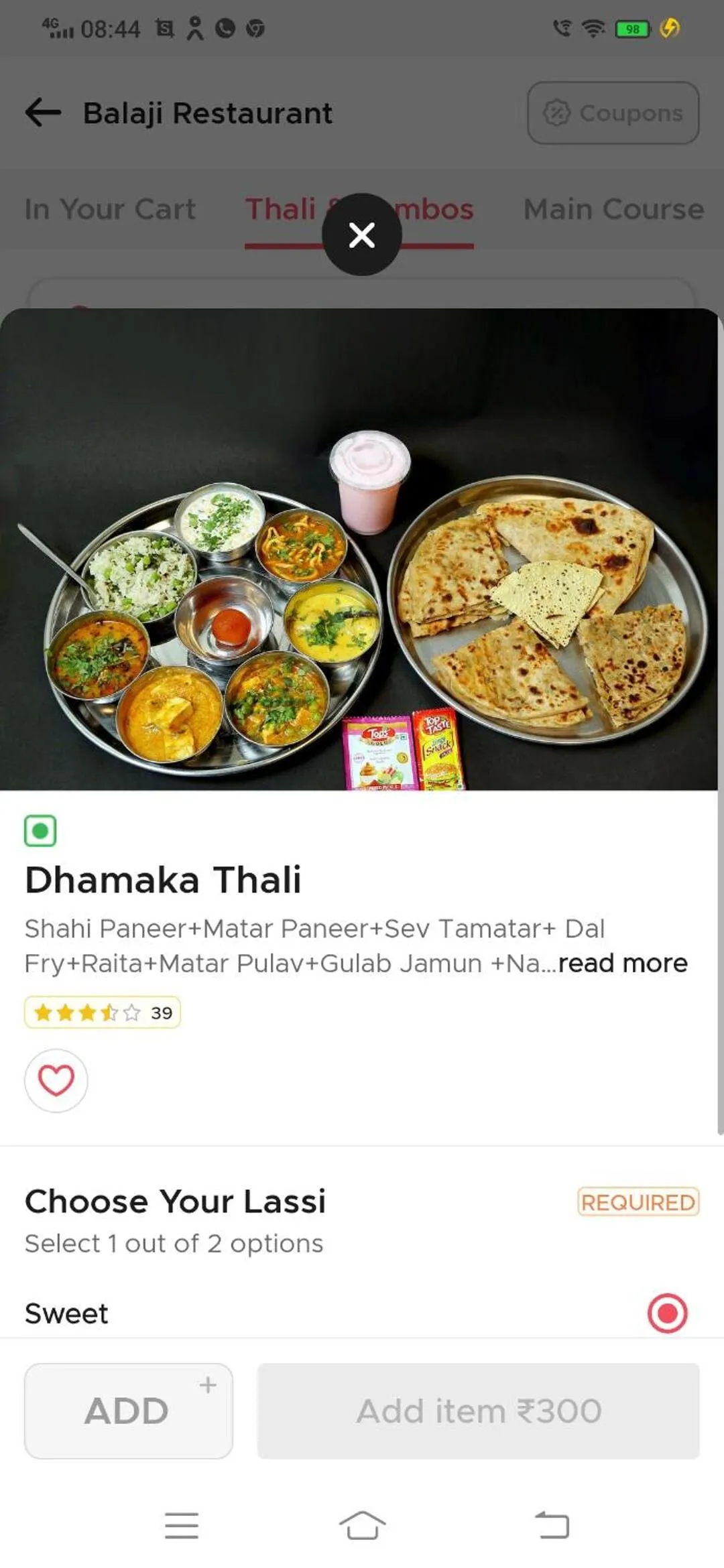Go back from Balaji Restaurant
This screenshot has height=1568, width=724.
tap(43, 113)
